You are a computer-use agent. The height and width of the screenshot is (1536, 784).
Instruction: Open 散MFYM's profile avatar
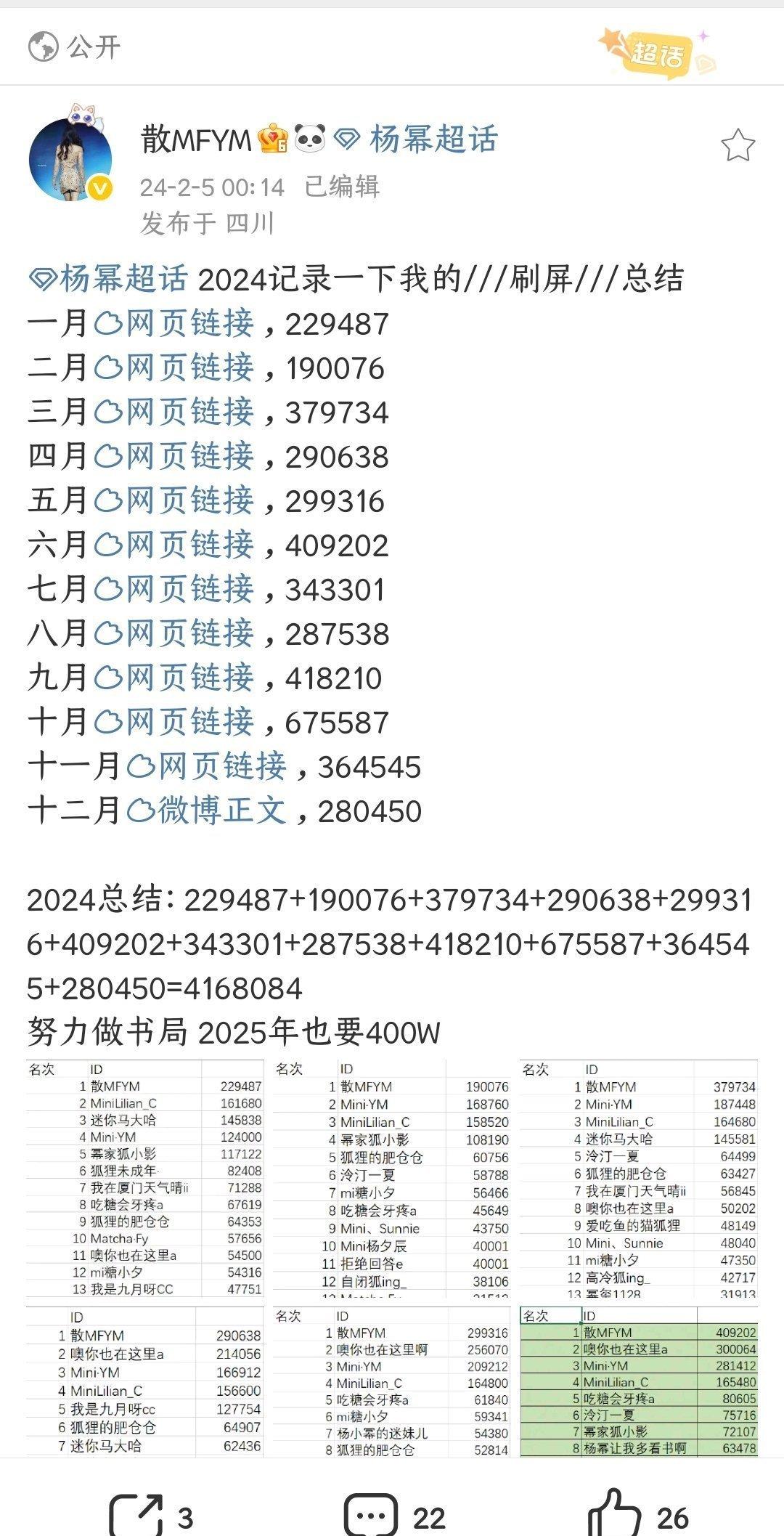pyautogui.click(x=70, y=159)
